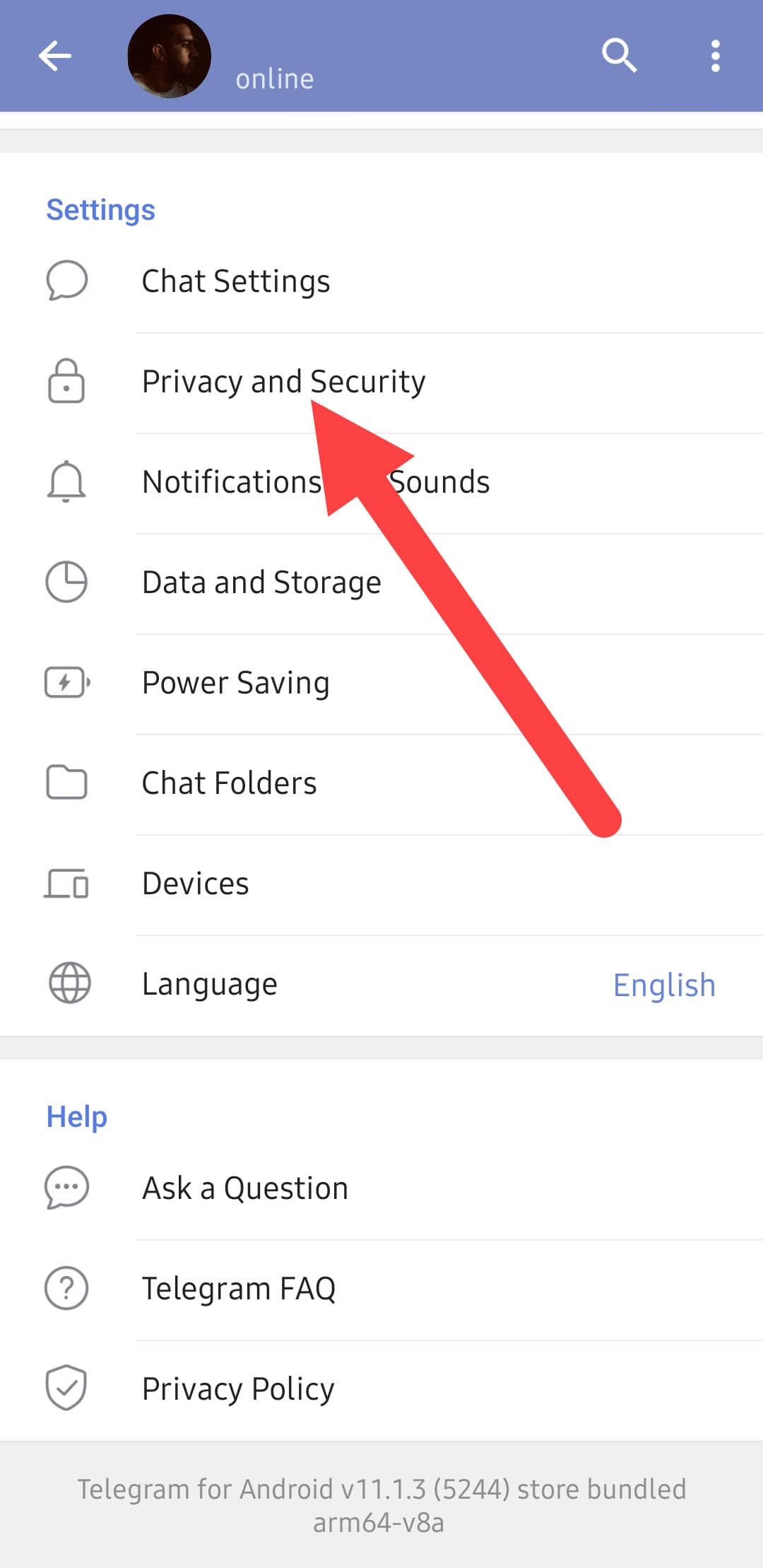Click the folder icon beside Chat Folders
This screenshot has height=1568, width=763.
[66, 783]
